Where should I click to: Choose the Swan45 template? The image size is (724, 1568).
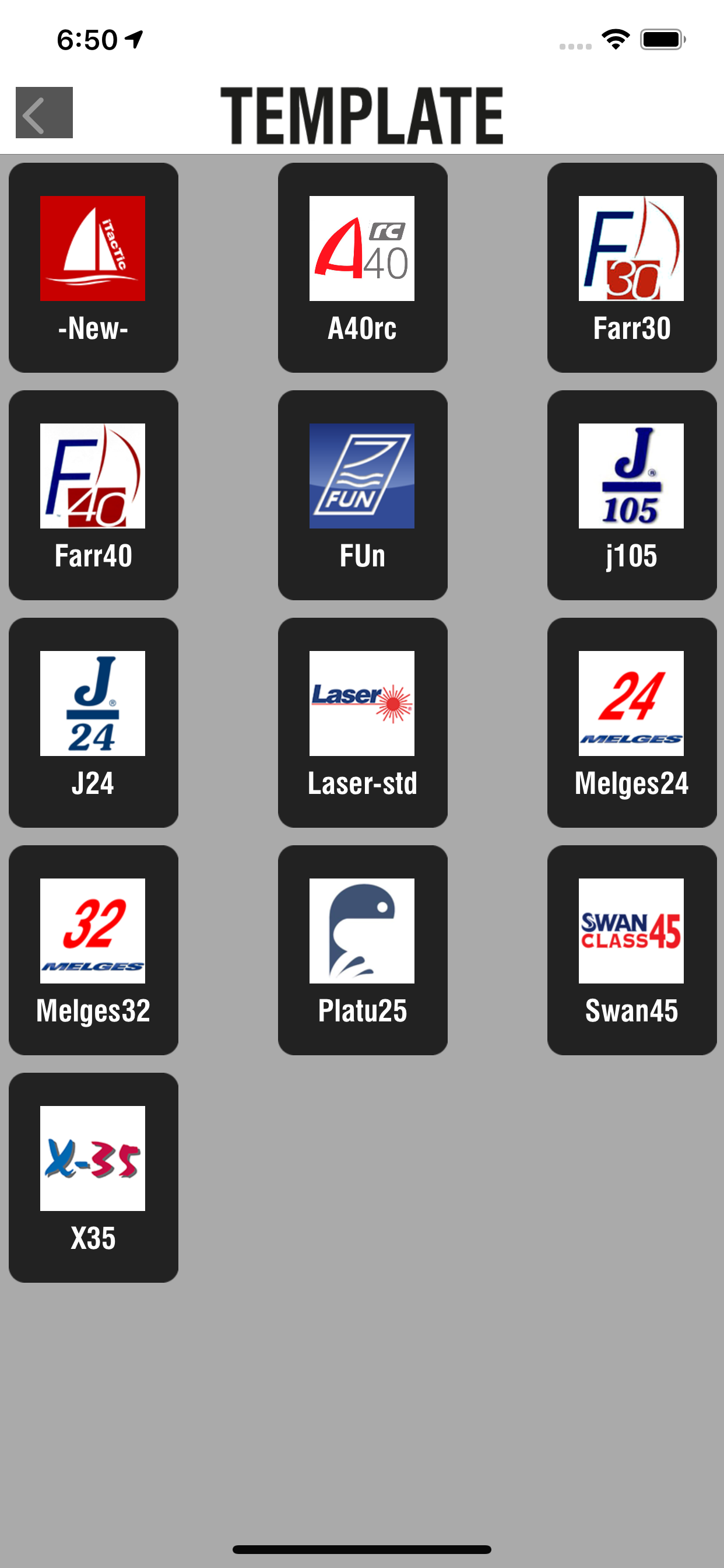(x=631, y=950)
